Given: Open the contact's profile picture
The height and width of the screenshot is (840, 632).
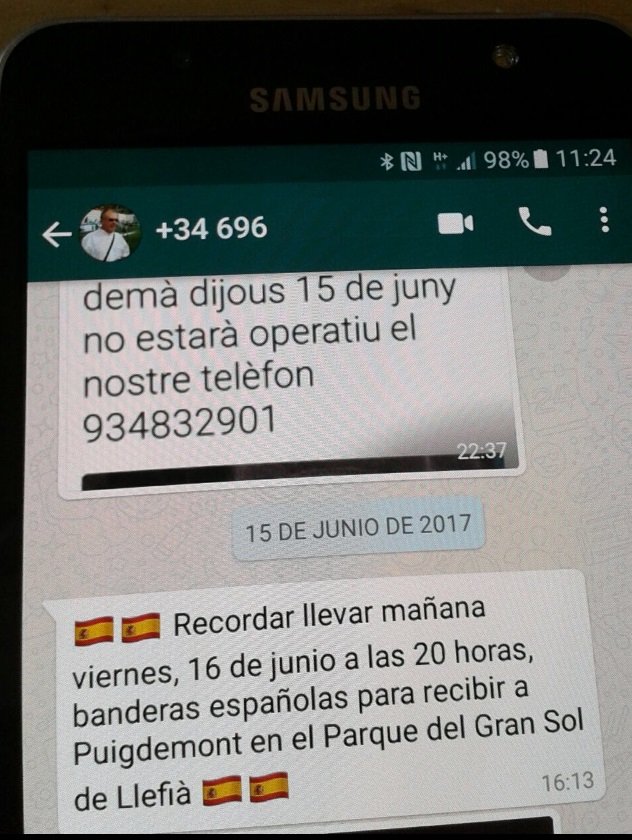Looking at the screenshot, I should click(x=108, y=233).
